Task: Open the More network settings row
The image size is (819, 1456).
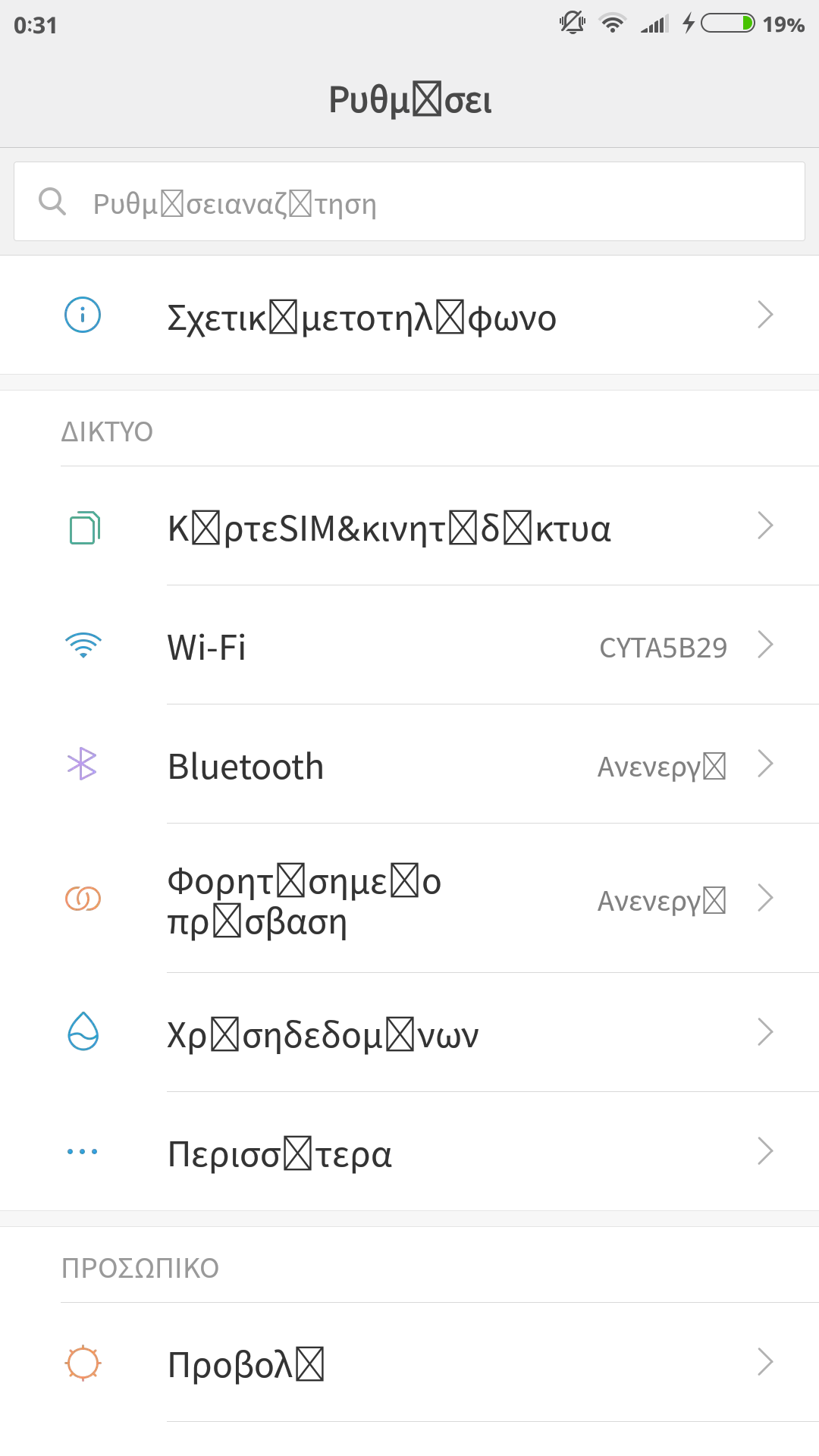Action: 409,1153
